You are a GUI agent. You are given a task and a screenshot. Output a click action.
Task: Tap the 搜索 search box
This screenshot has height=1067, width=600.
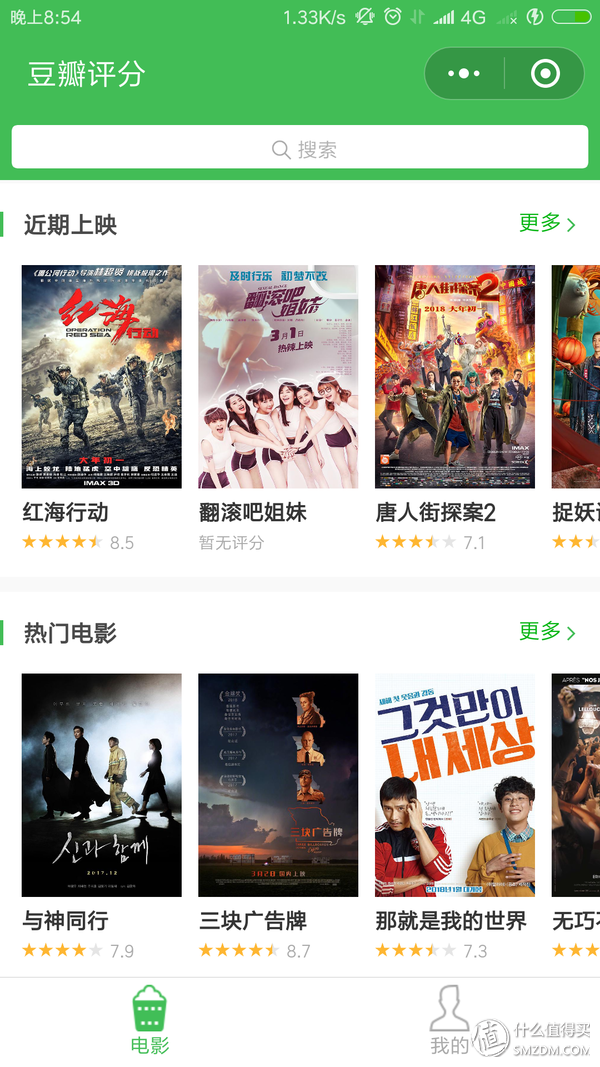pyautogui.click(x=300, y=149)
